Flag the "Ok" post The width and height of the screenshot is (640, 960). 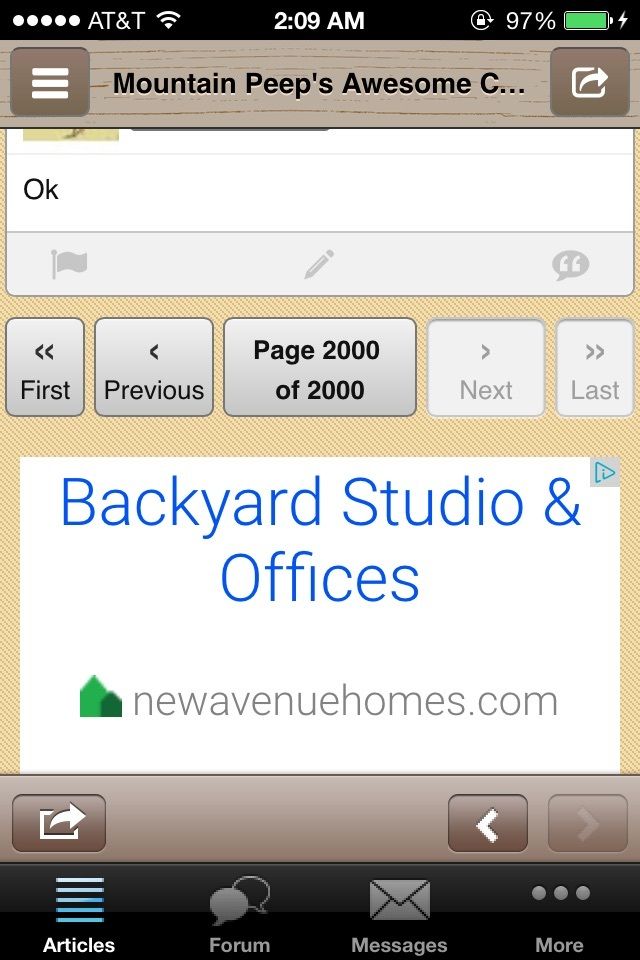(x=69, y=264)
